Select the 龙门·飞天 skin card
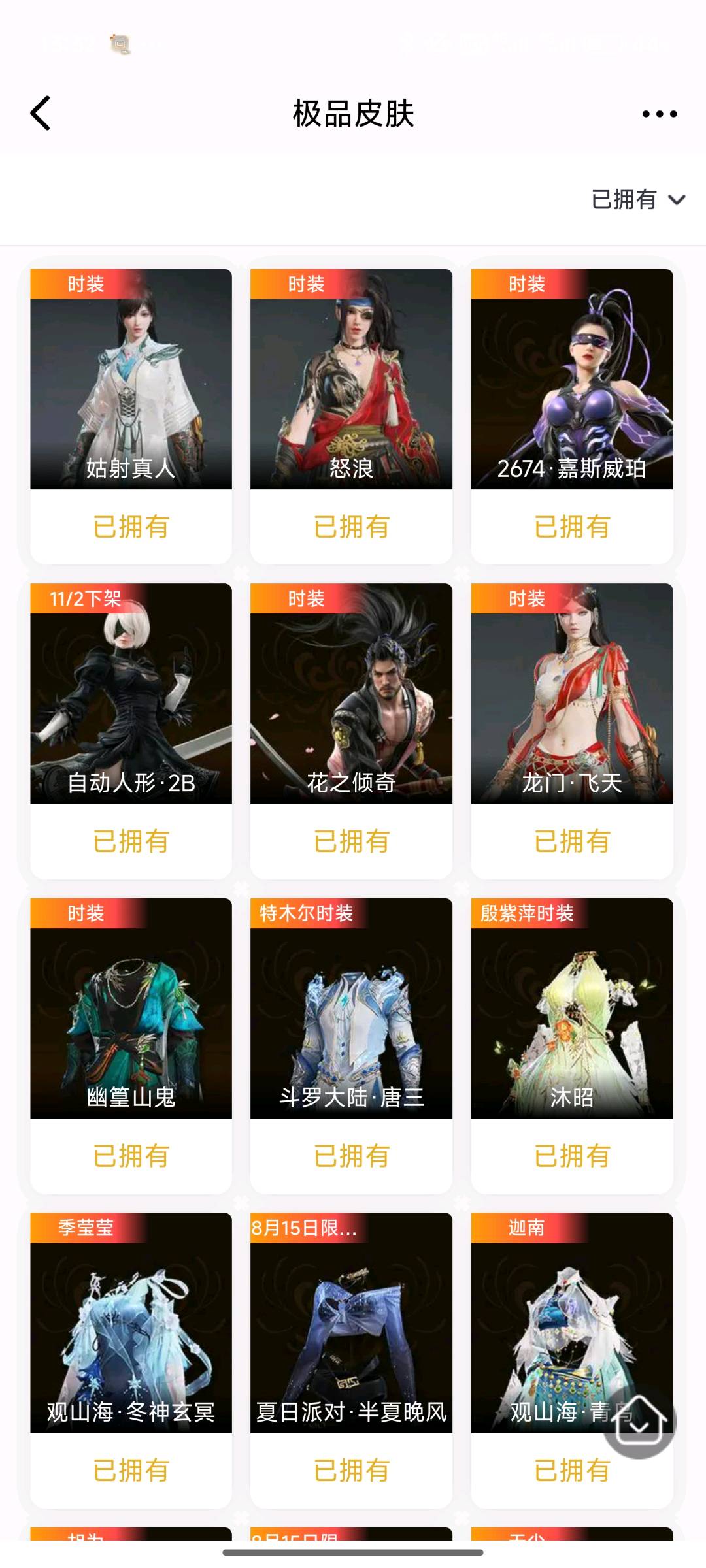706x1568 pixels. point(572,694)
